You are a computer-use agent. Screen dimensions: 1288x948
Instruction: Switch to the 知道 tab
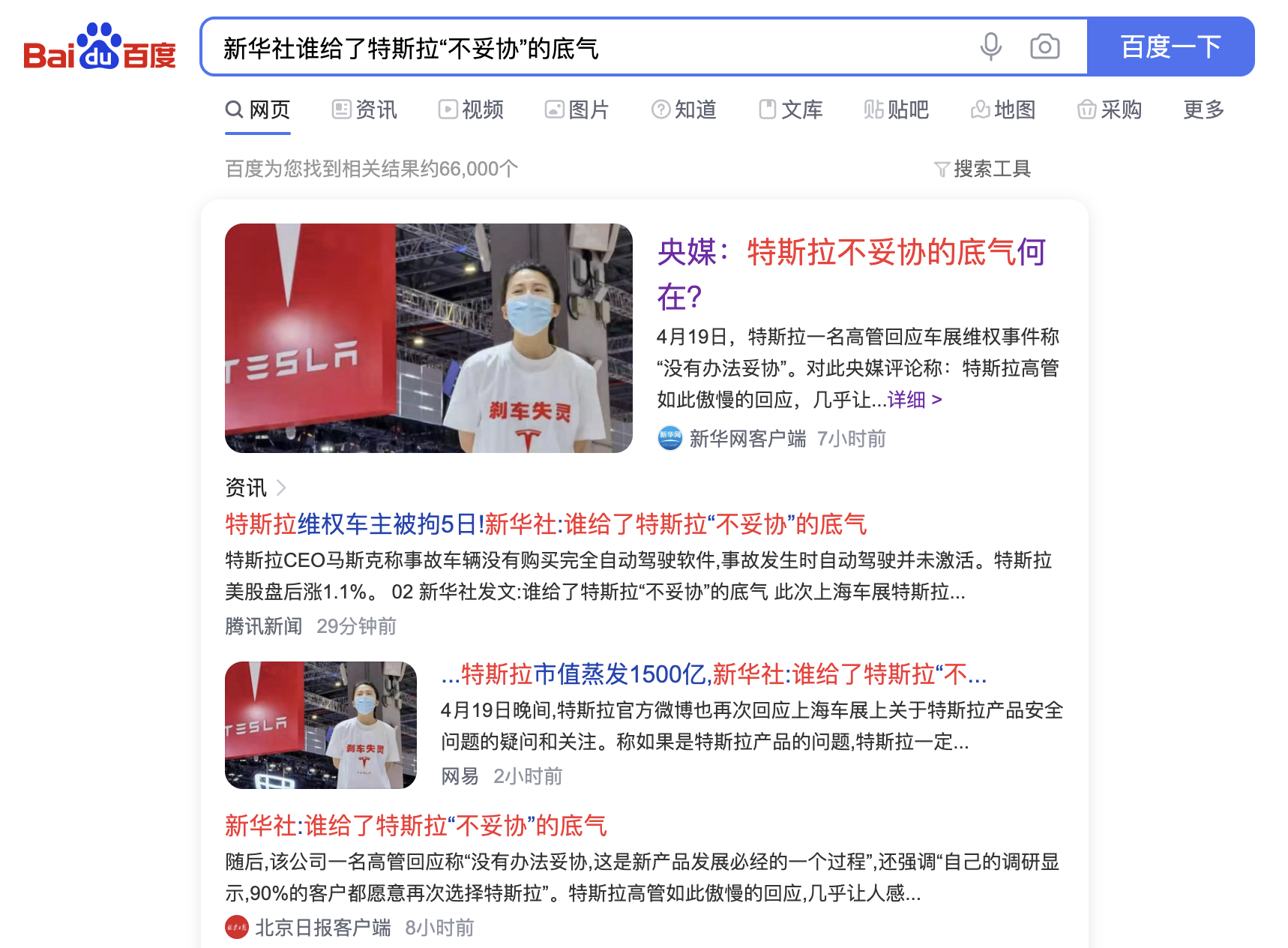[684, 109]
